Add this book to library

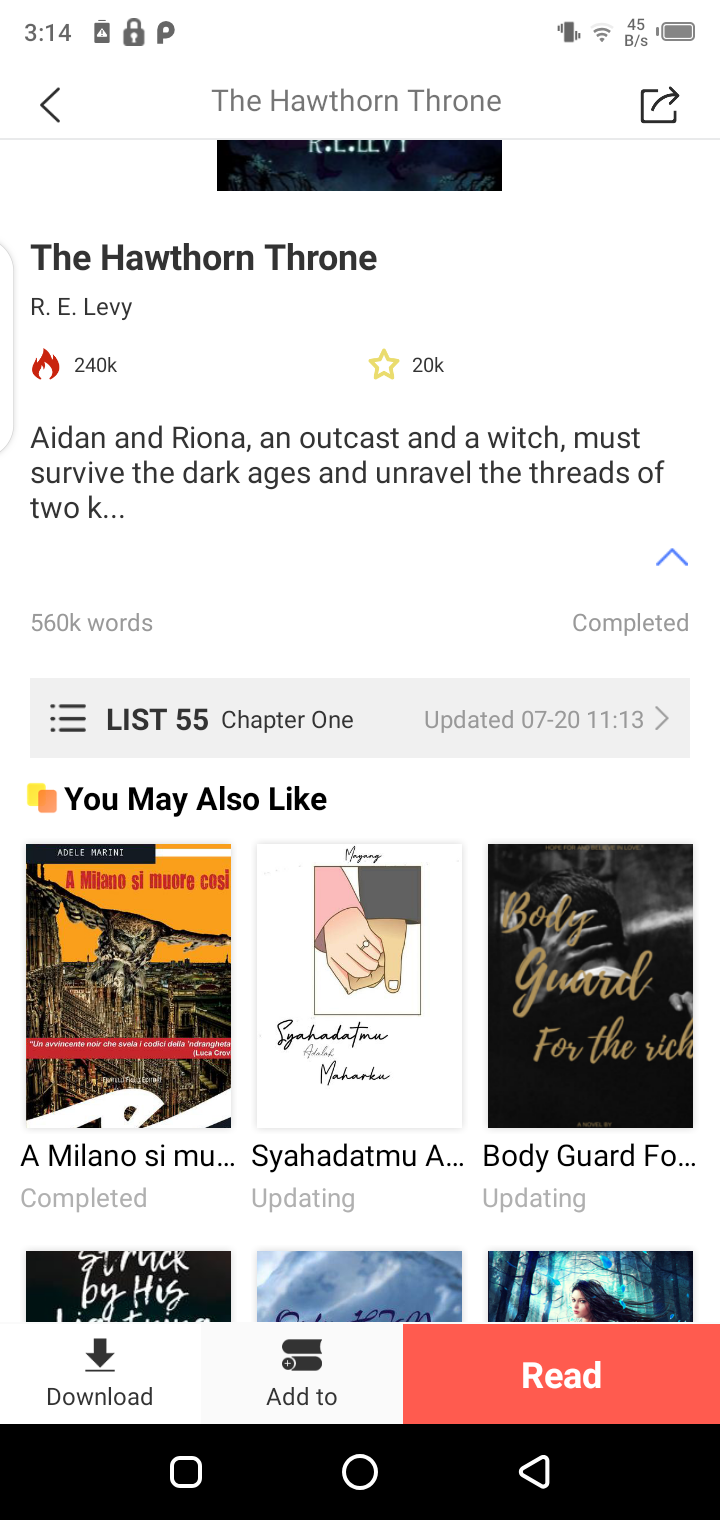coord(302,1374)
